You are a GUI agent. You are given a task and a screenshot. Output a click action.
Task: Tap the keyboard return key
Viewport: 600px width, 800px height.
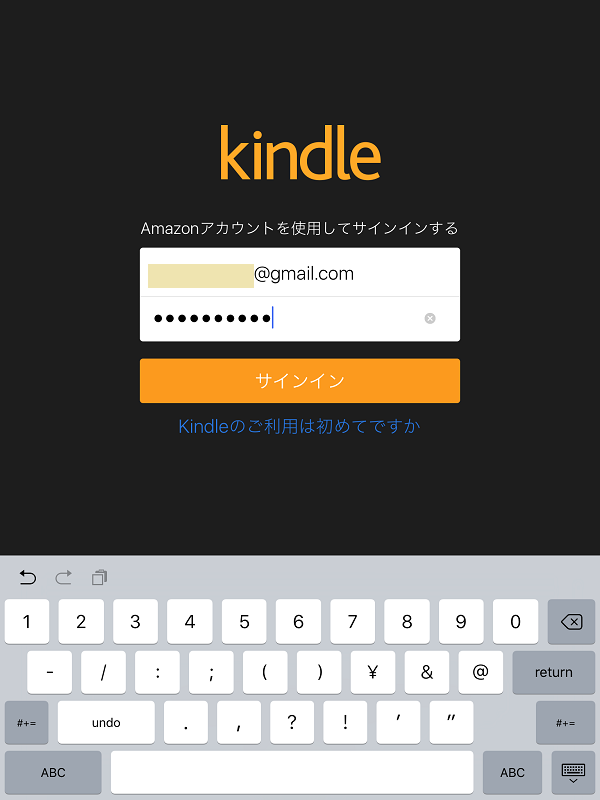(x=553, y=672)
